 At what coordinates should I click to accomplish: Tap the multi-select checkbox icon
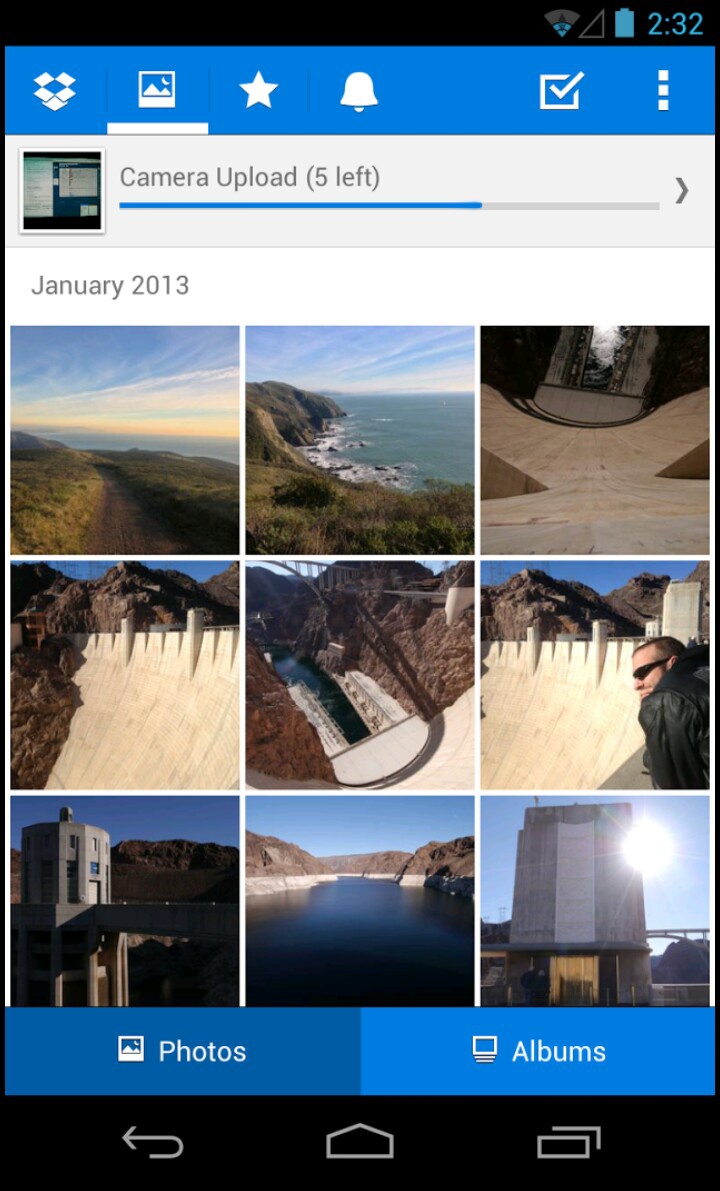(x=561, y=91)
